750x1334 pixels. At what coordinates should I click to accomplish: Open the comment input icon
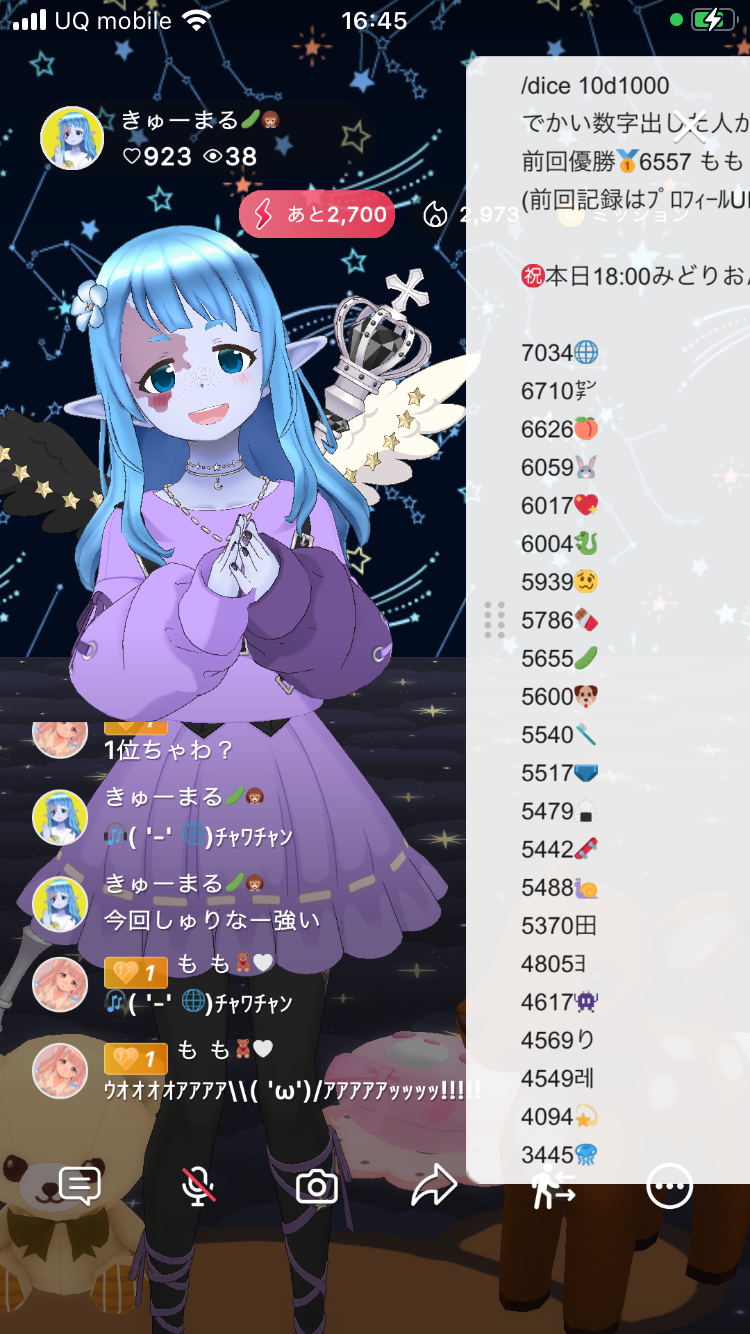coord(80,1186)
